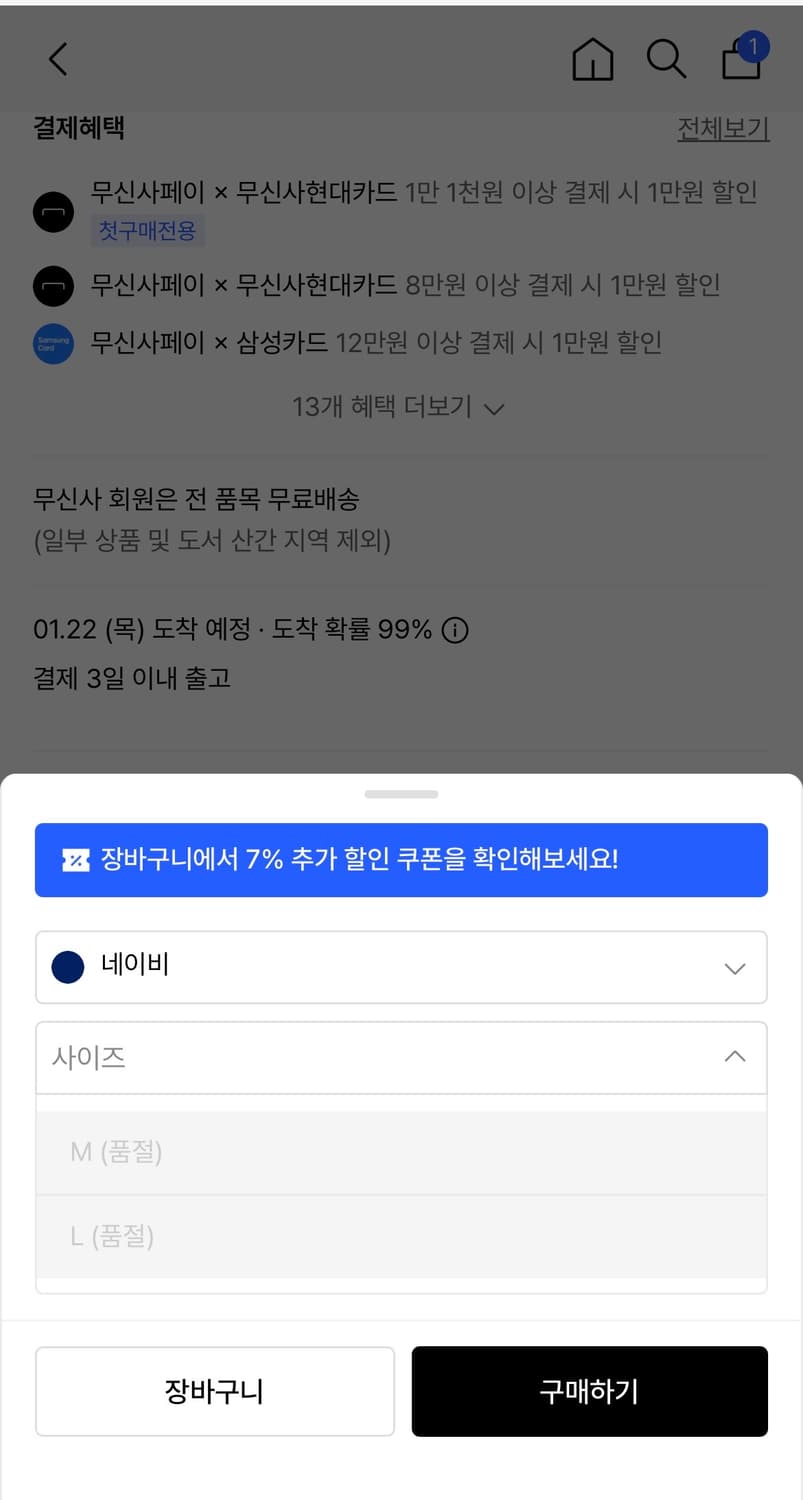This screenshot has width=803, height=1500.
Task: Open the shopping bag showing 1 item
Action: 740,61
